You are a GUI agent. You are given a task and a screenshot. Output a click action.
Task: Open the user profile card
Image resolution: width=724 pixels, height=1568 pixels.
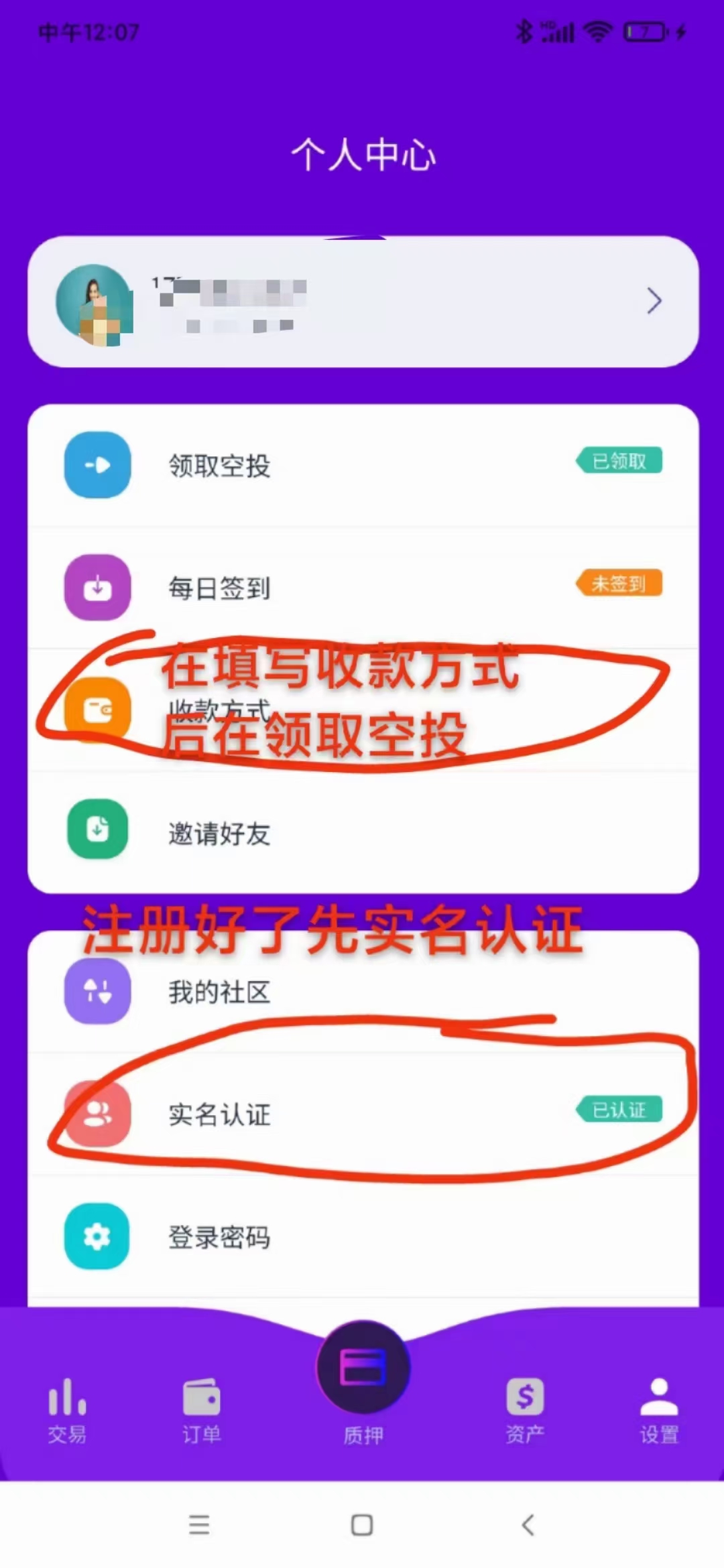[x=362, y=302]
